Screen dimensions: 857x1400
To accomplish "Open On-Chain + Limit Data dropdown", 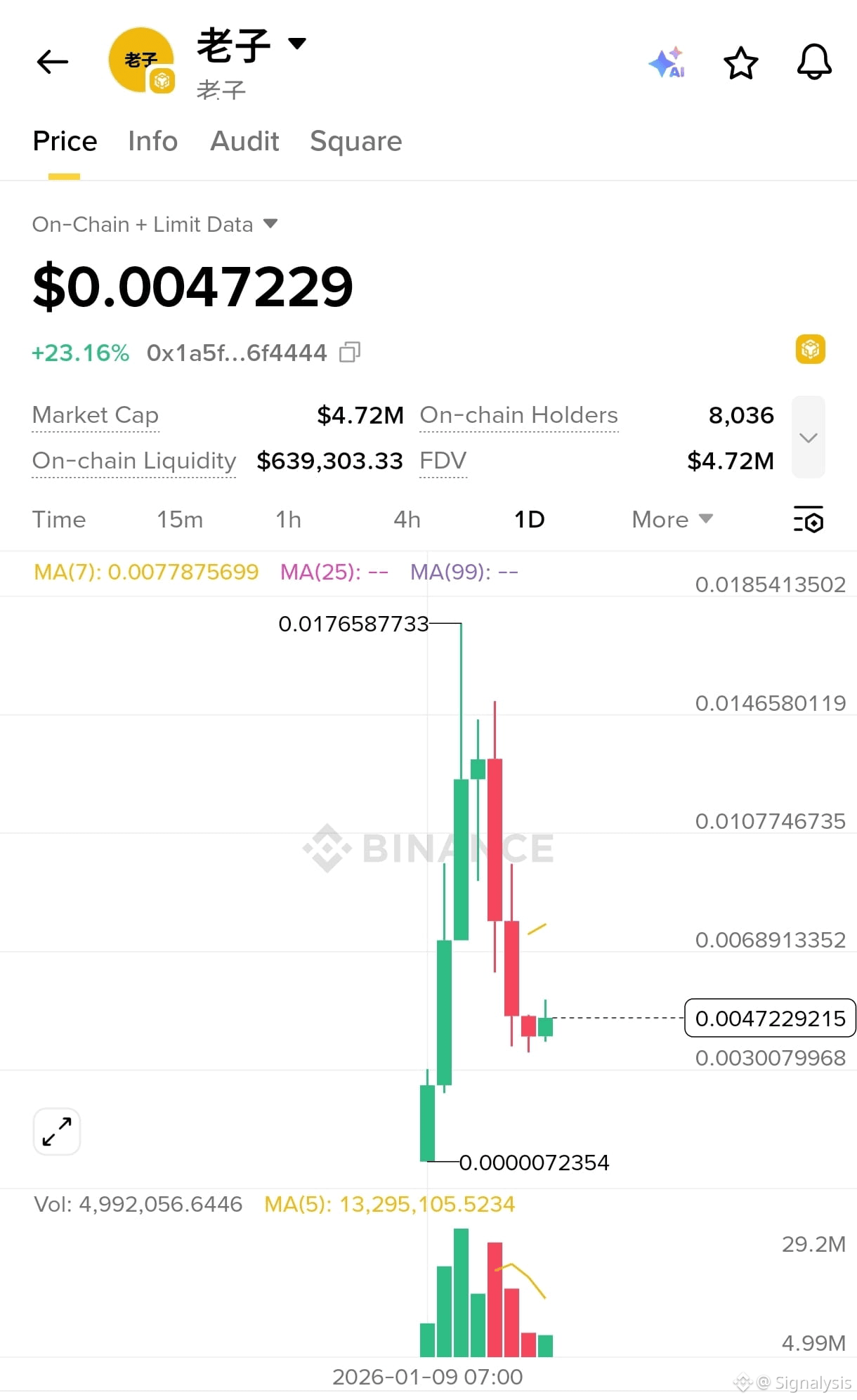I will pyautogui.click(x=155, y=224).
